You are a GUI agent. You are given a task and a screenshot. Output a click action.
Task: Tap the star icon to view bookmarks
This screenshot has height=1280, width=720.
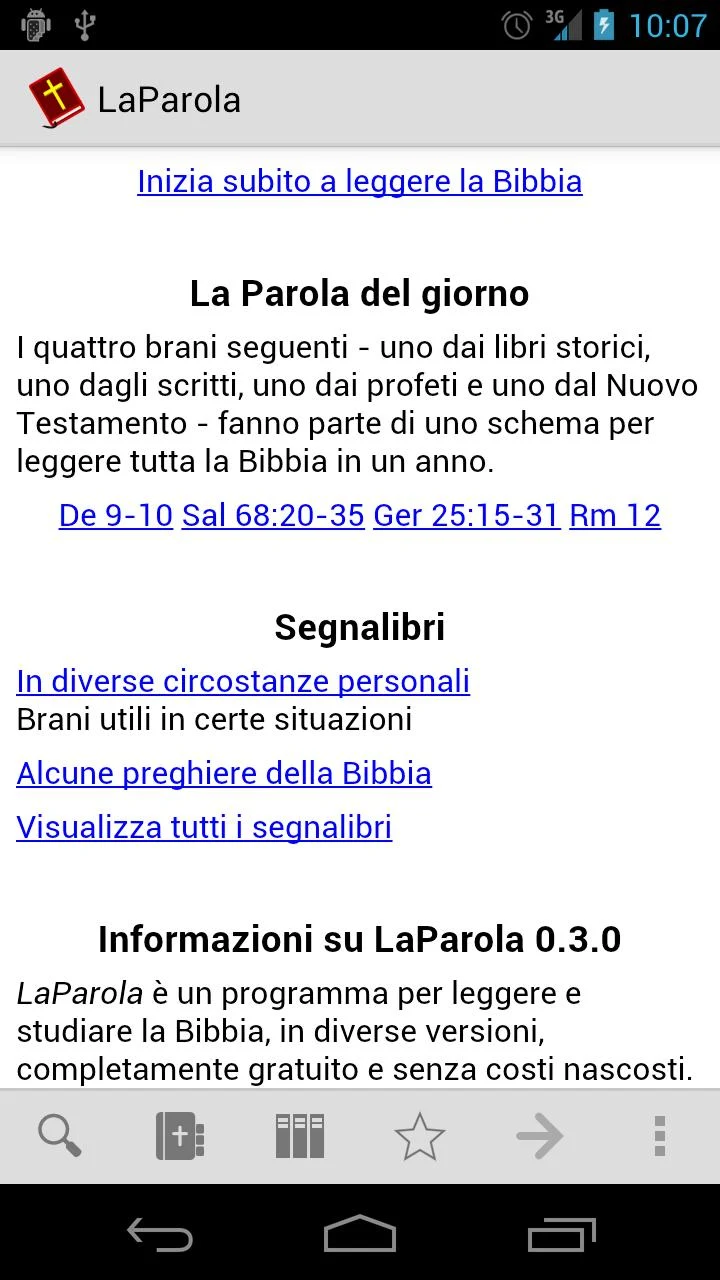420,1136
